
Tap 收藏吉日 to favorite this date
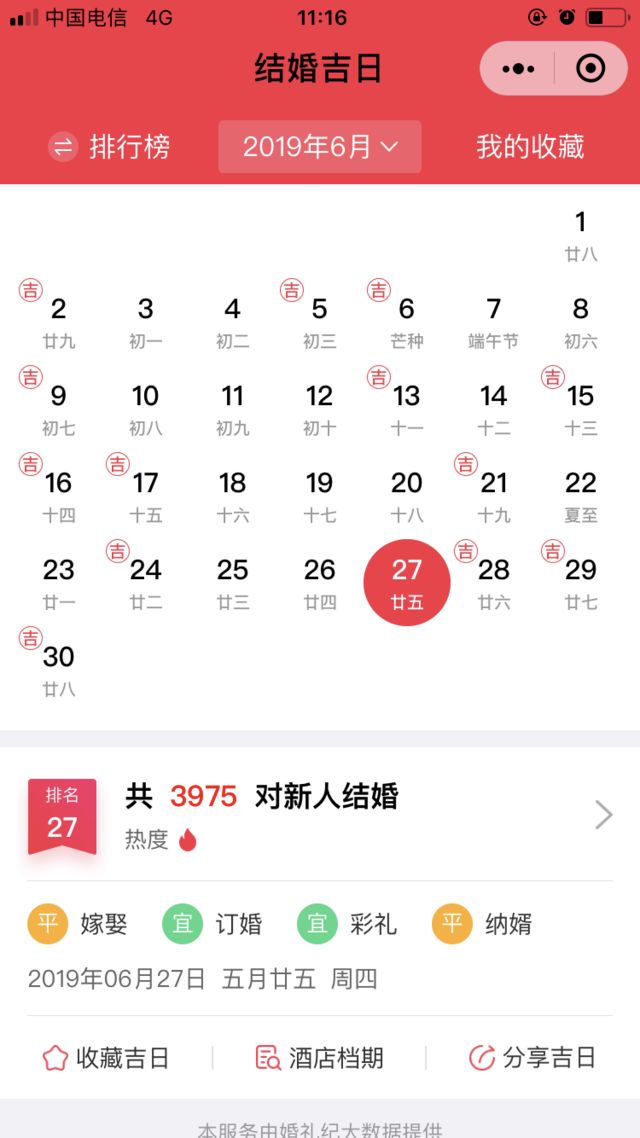106,1058
